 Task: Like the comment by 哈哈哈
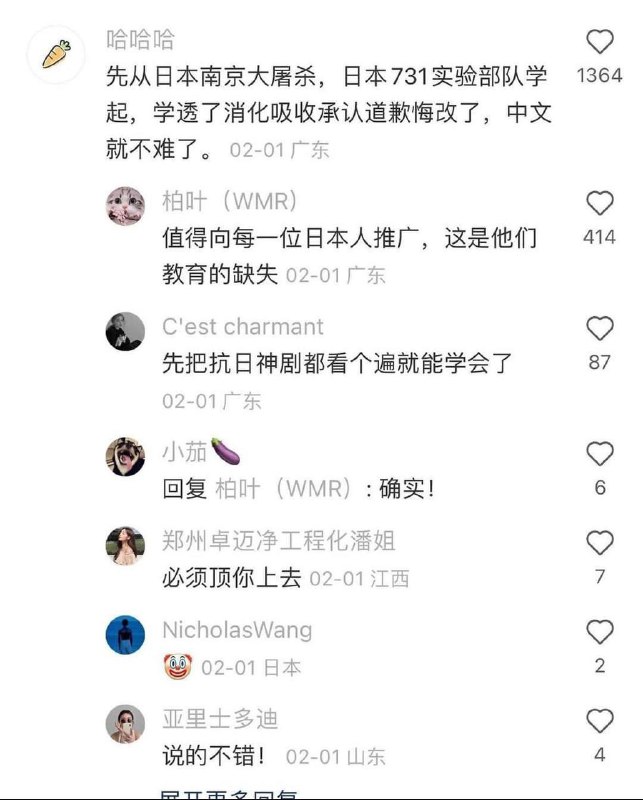(x=599, y=42)
